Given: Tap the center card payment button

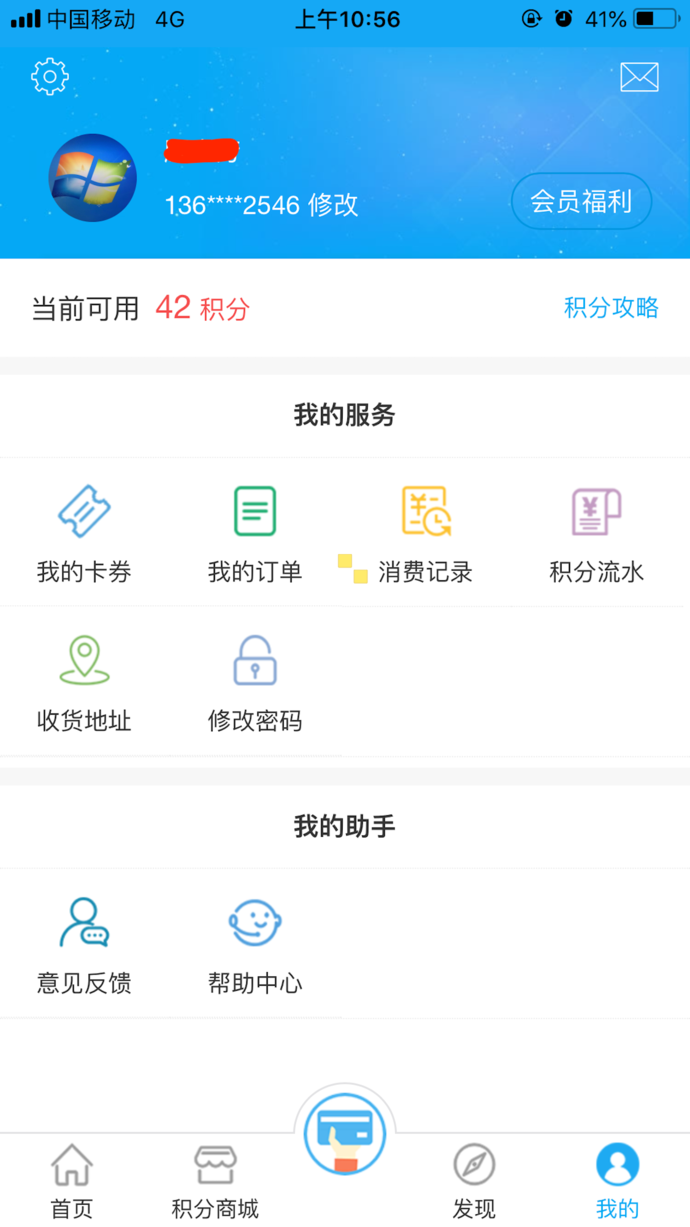Looking at the screenshot, I should 345,1140.
